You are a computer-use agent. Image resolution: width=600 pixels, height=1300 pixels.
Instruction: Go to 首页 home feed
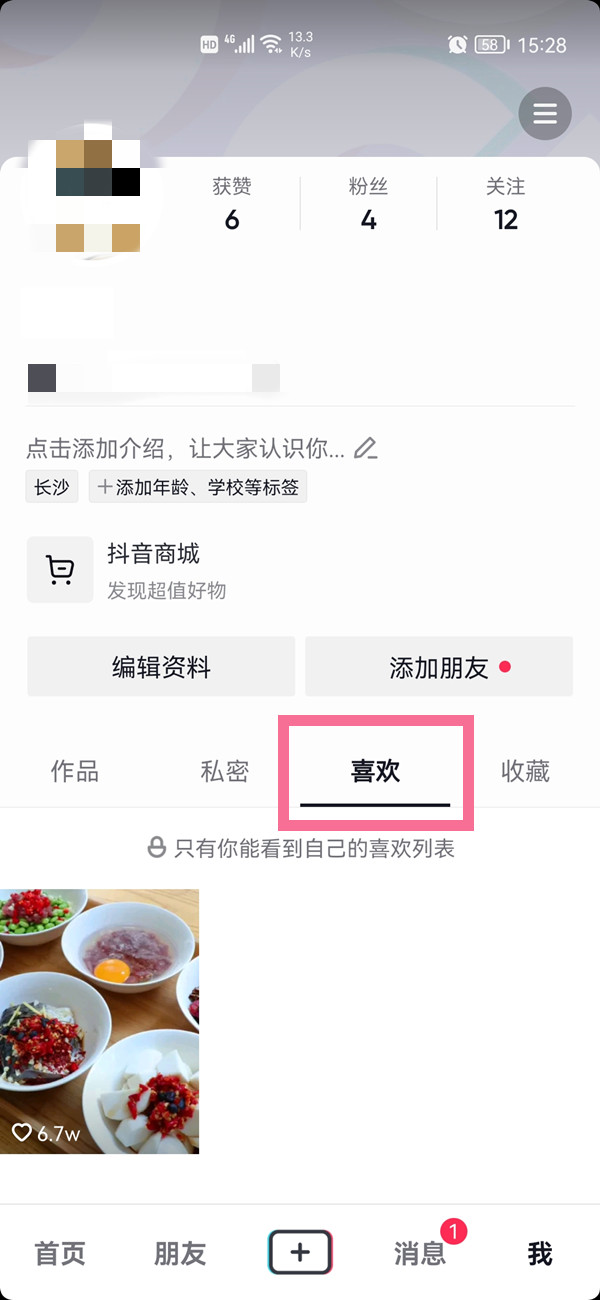[x=60, y=1253]
